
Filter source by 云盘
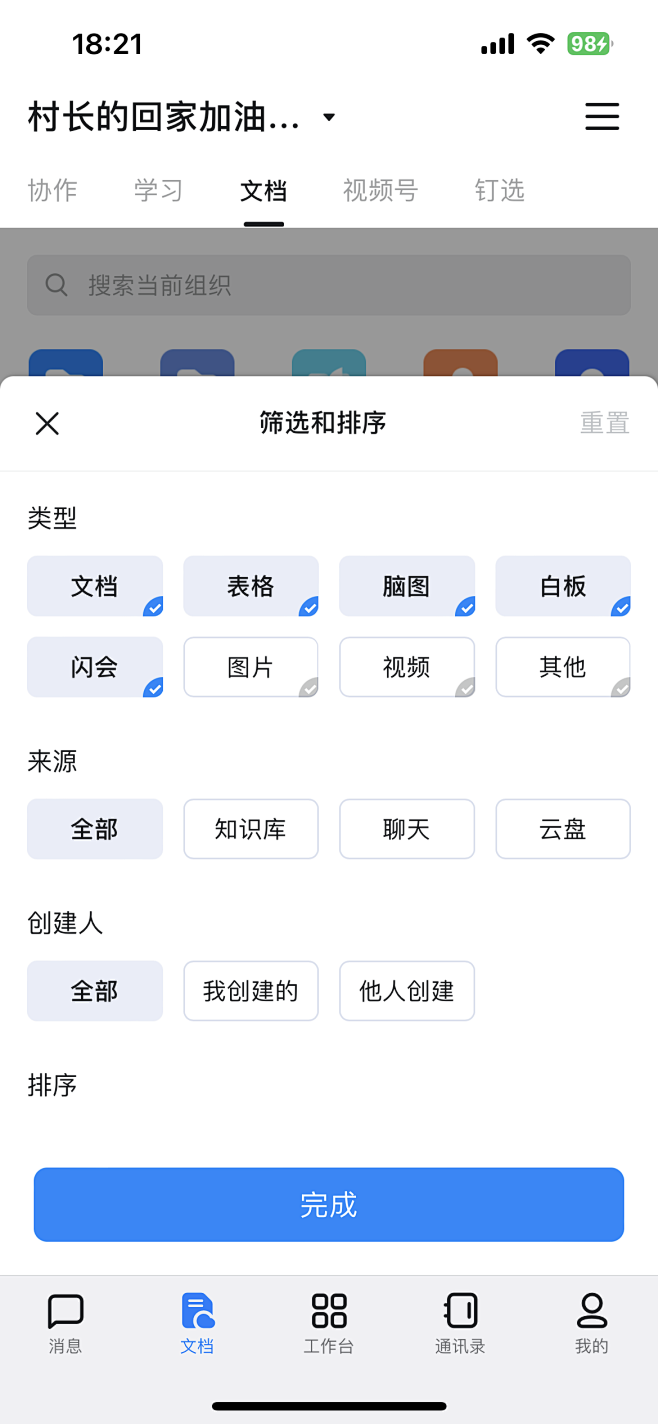[x=563, y=829]
